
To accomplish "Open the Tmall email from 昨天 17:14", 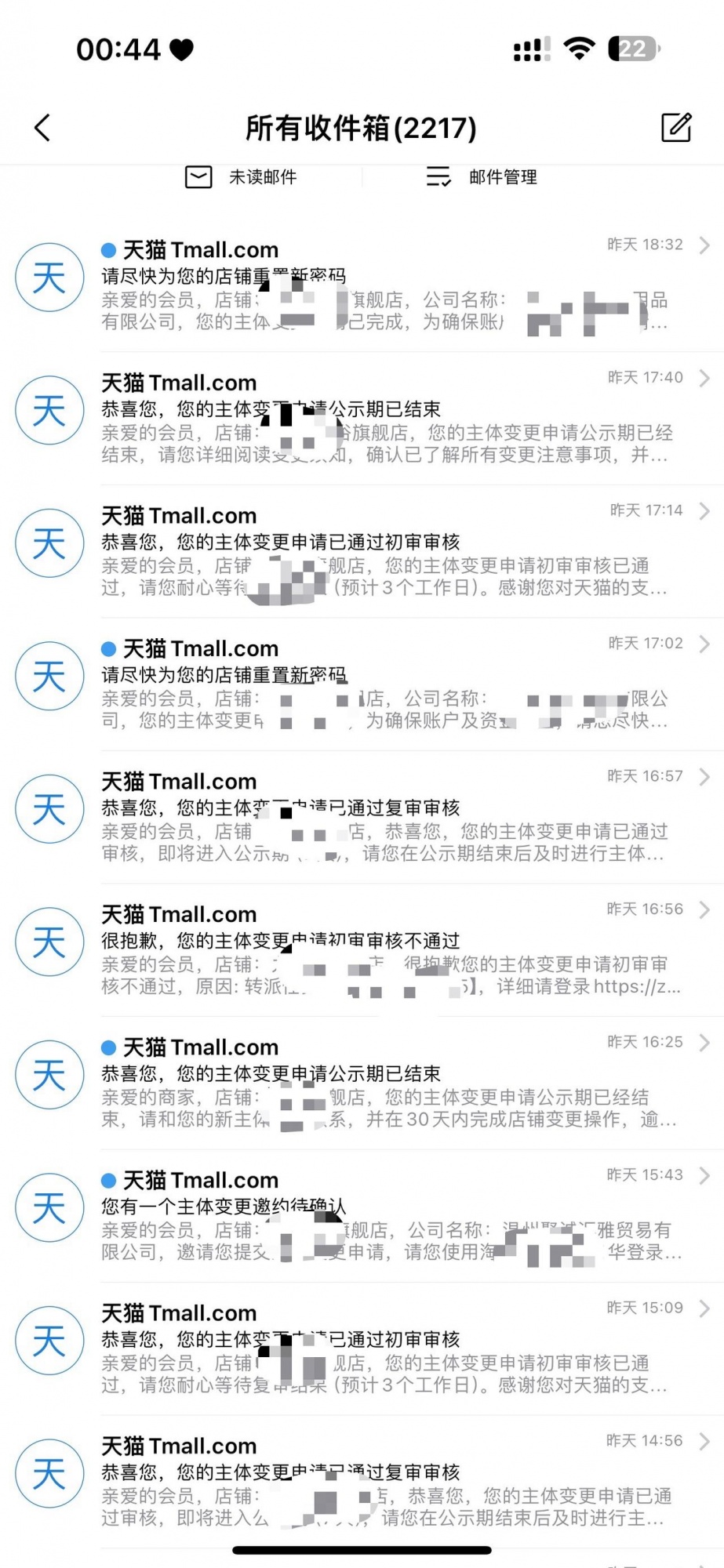I will coord(384,552).
